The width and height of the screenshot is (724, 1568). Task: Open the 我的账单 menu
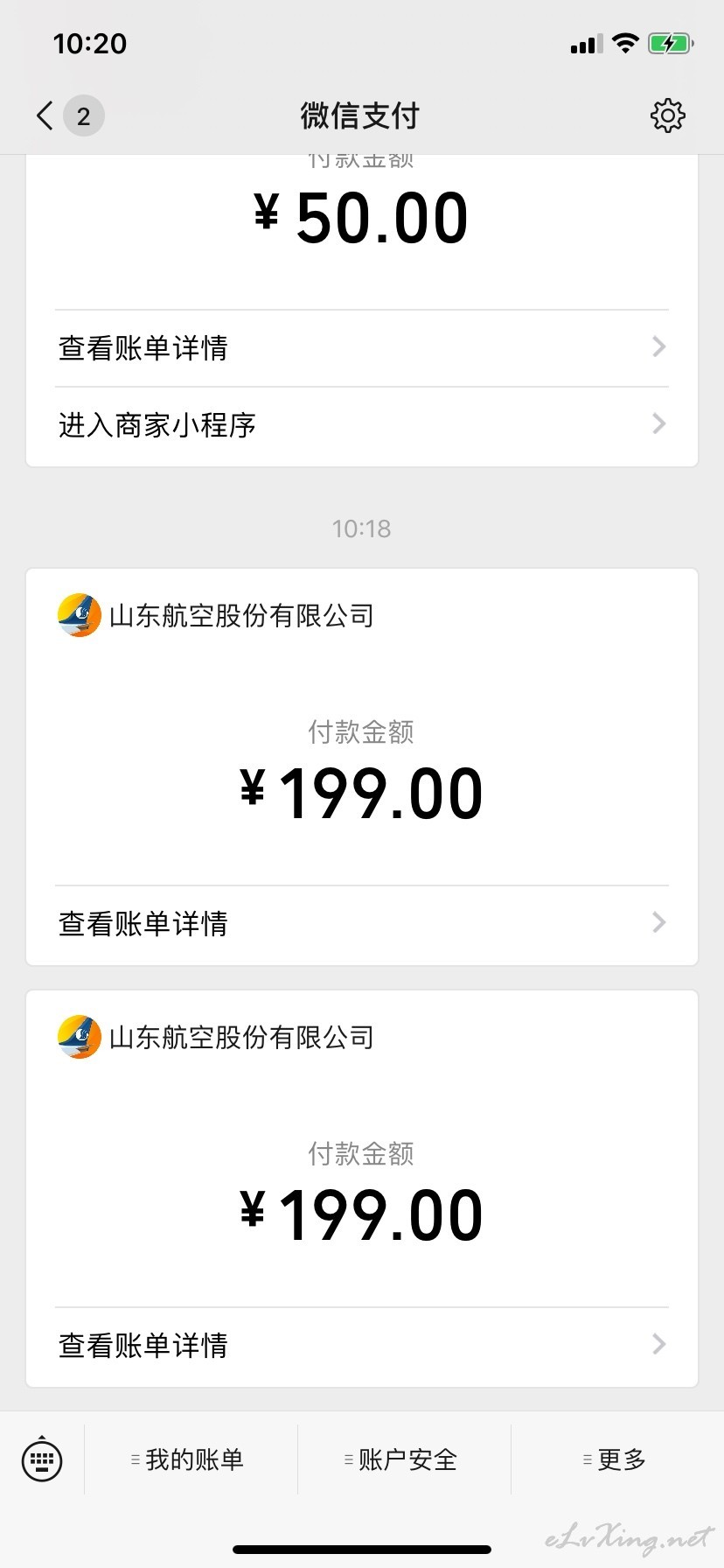pos(191,1459)
